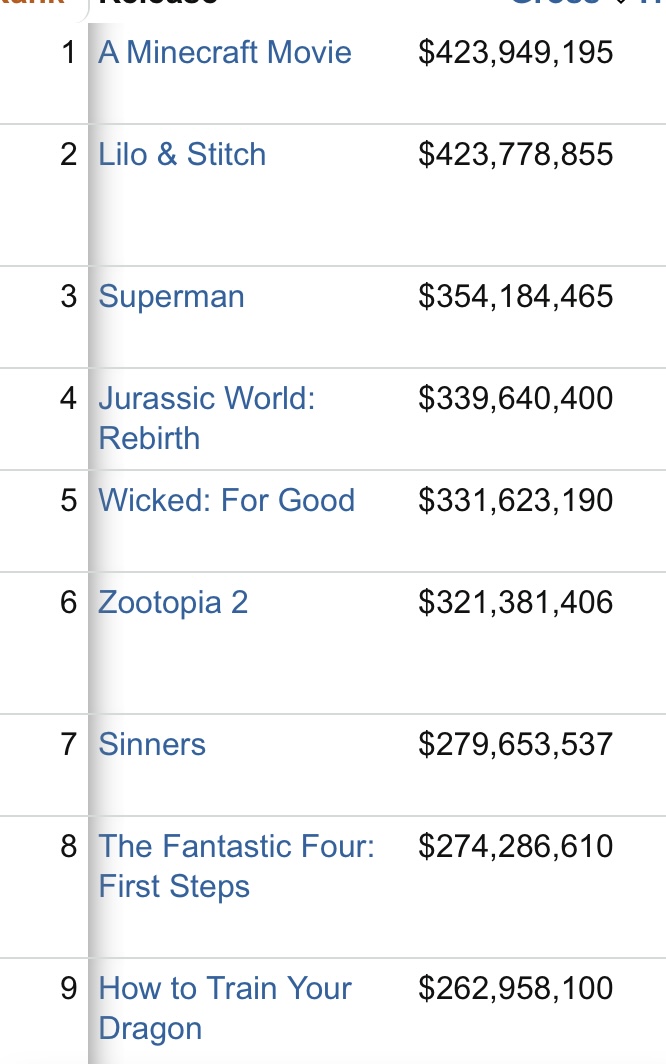The width and height of the screenshot is (666, 1064).
Task: Tap the Sinners title link
Action: [x=153, y=745]
